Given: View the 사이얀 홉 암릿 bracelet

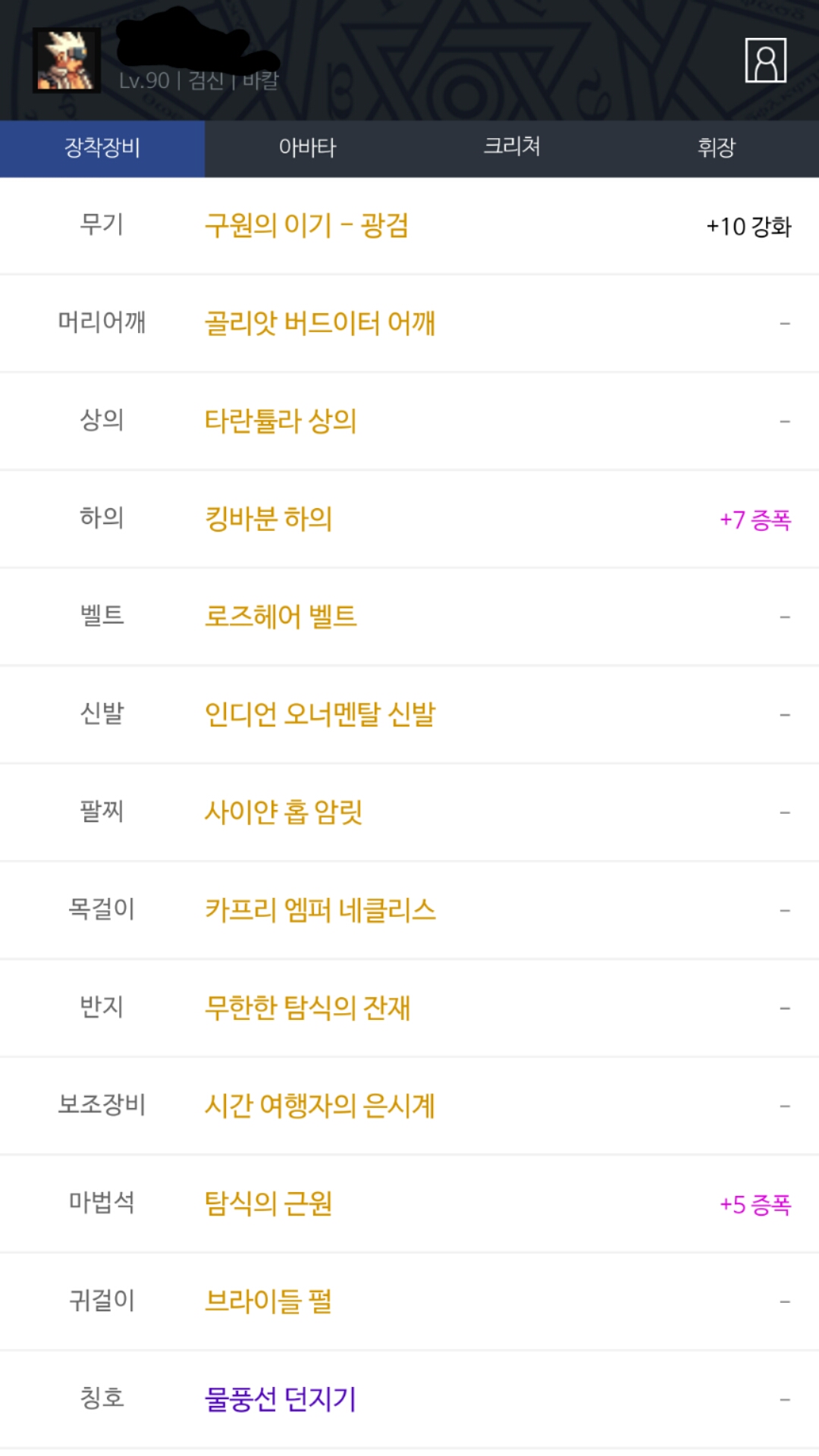Looking at the screenshot, I should [x=284, y=812].
